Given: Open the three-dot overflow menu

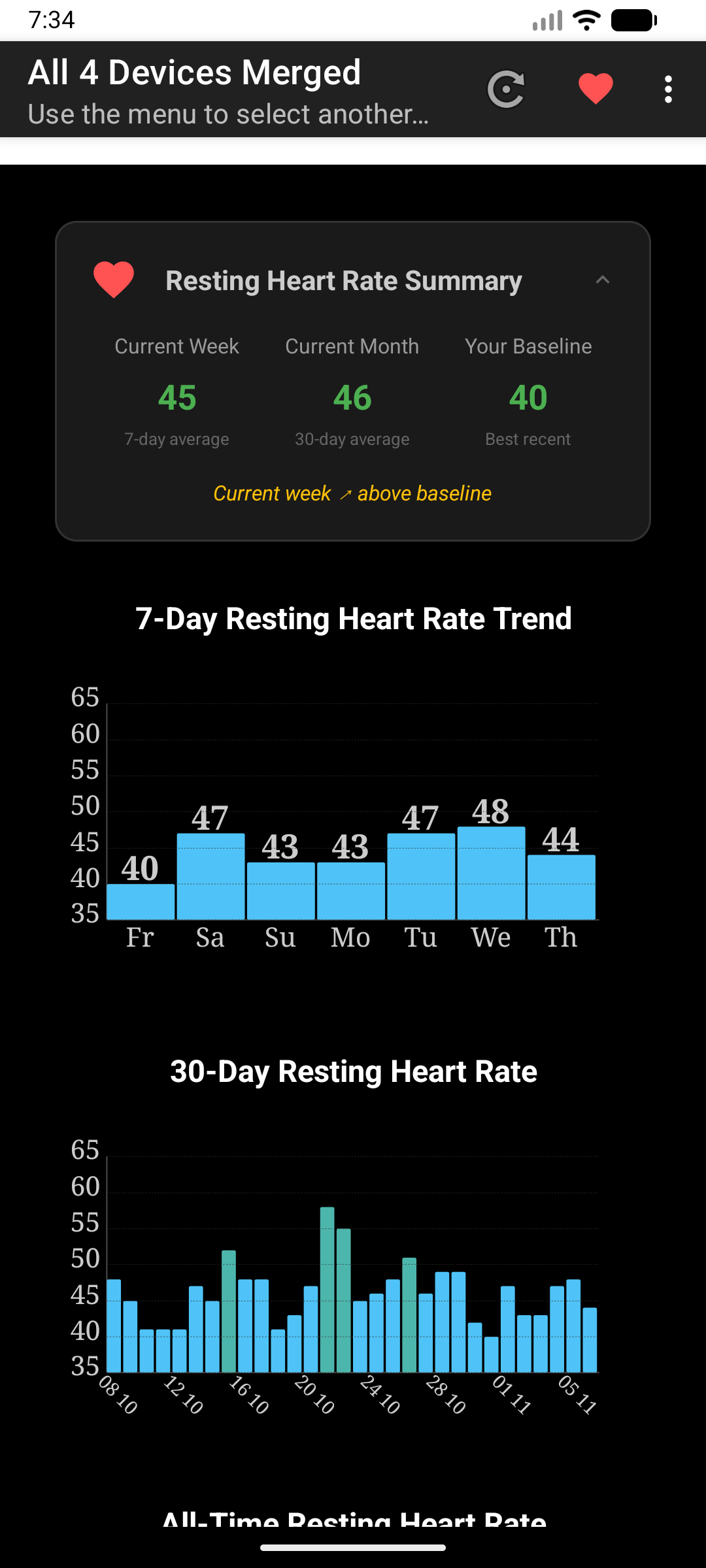Looking at the screenshot, I should tap(667, 90).
